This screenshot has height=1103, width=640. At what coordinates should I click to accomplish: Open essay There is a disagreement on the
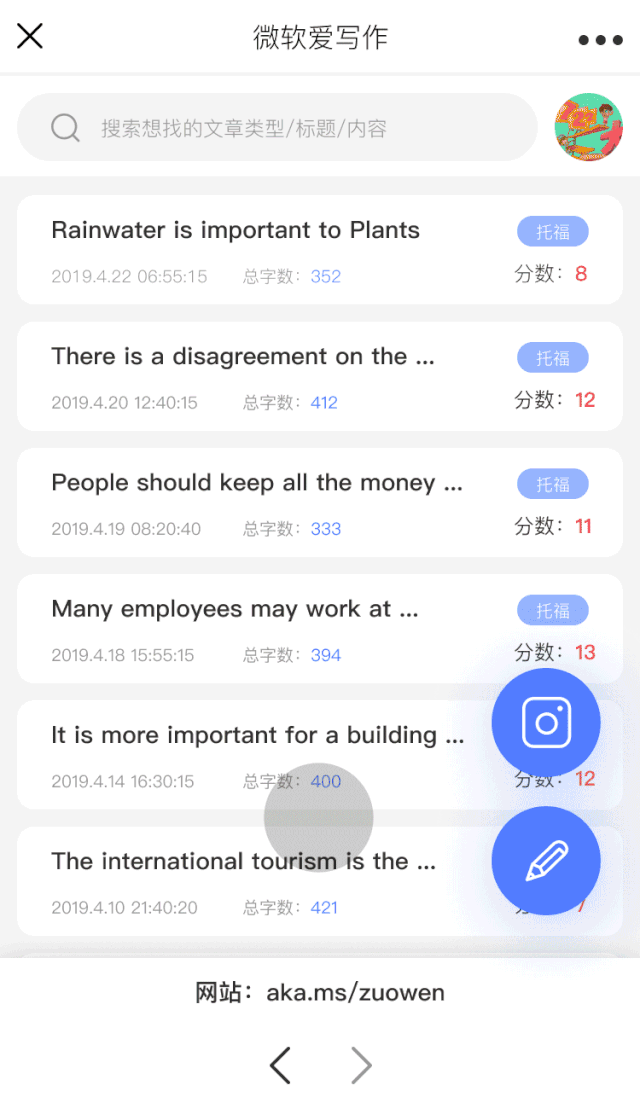coord(243,357)
